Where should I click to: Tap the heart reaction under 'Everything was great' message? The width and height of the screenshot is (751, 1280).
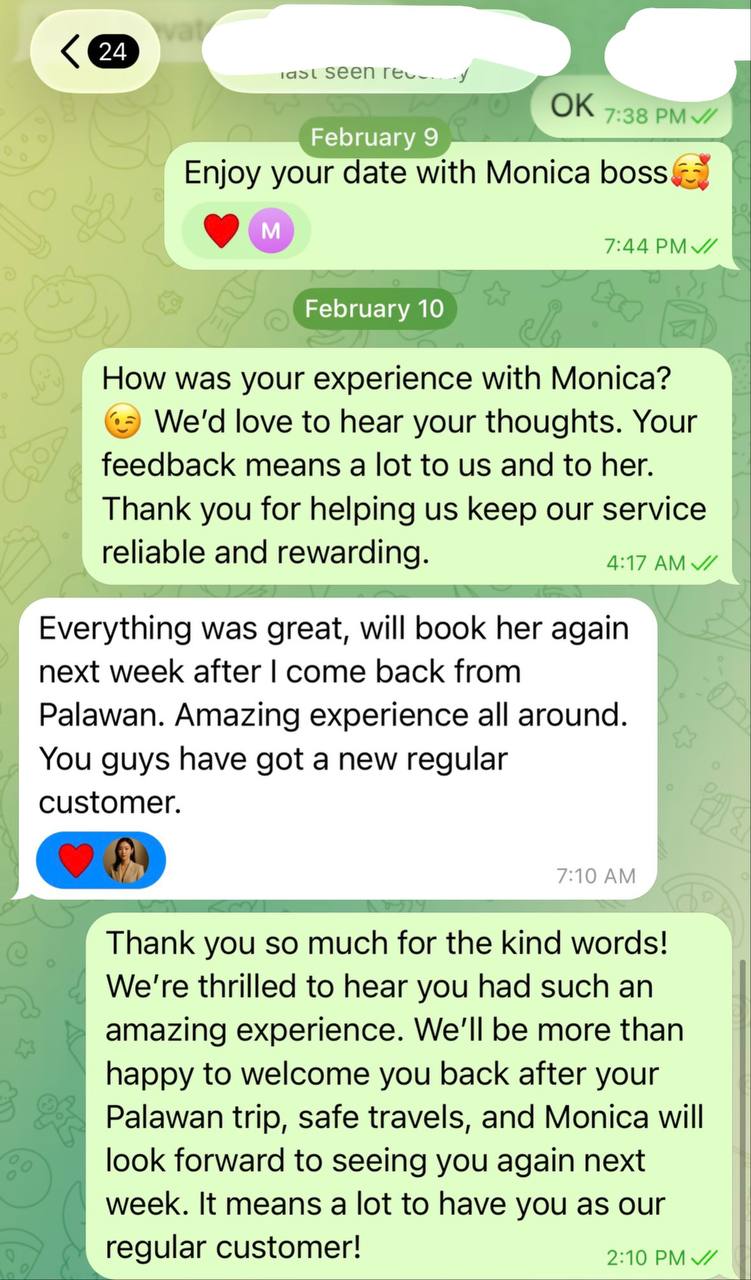click(76, 860)
